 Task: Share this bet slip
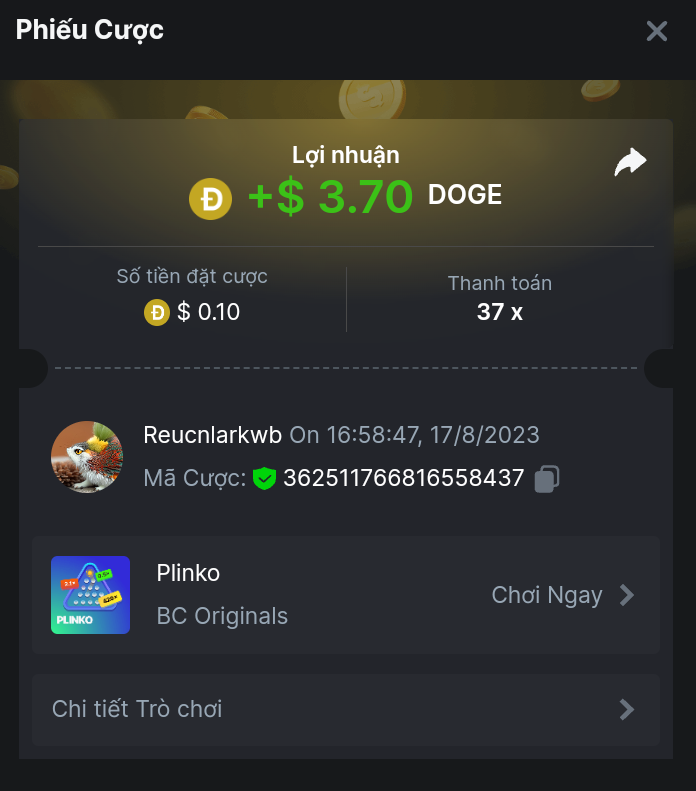[x=630, y=162]
